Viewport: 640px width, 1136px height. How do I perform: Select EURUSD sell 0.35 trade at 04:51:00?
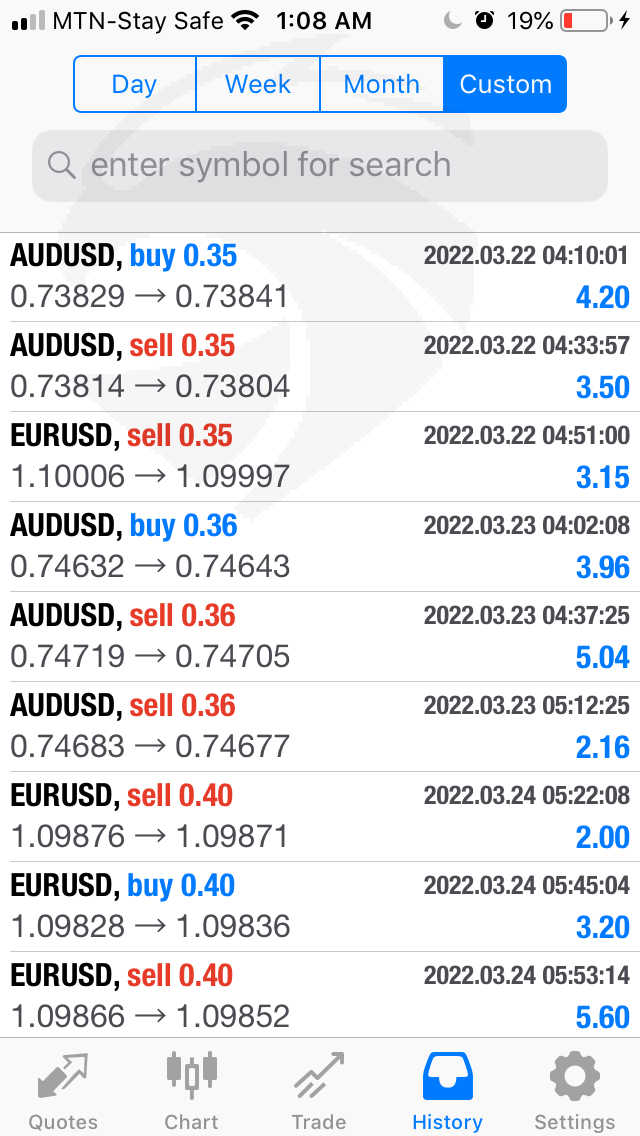click(320, 457)
